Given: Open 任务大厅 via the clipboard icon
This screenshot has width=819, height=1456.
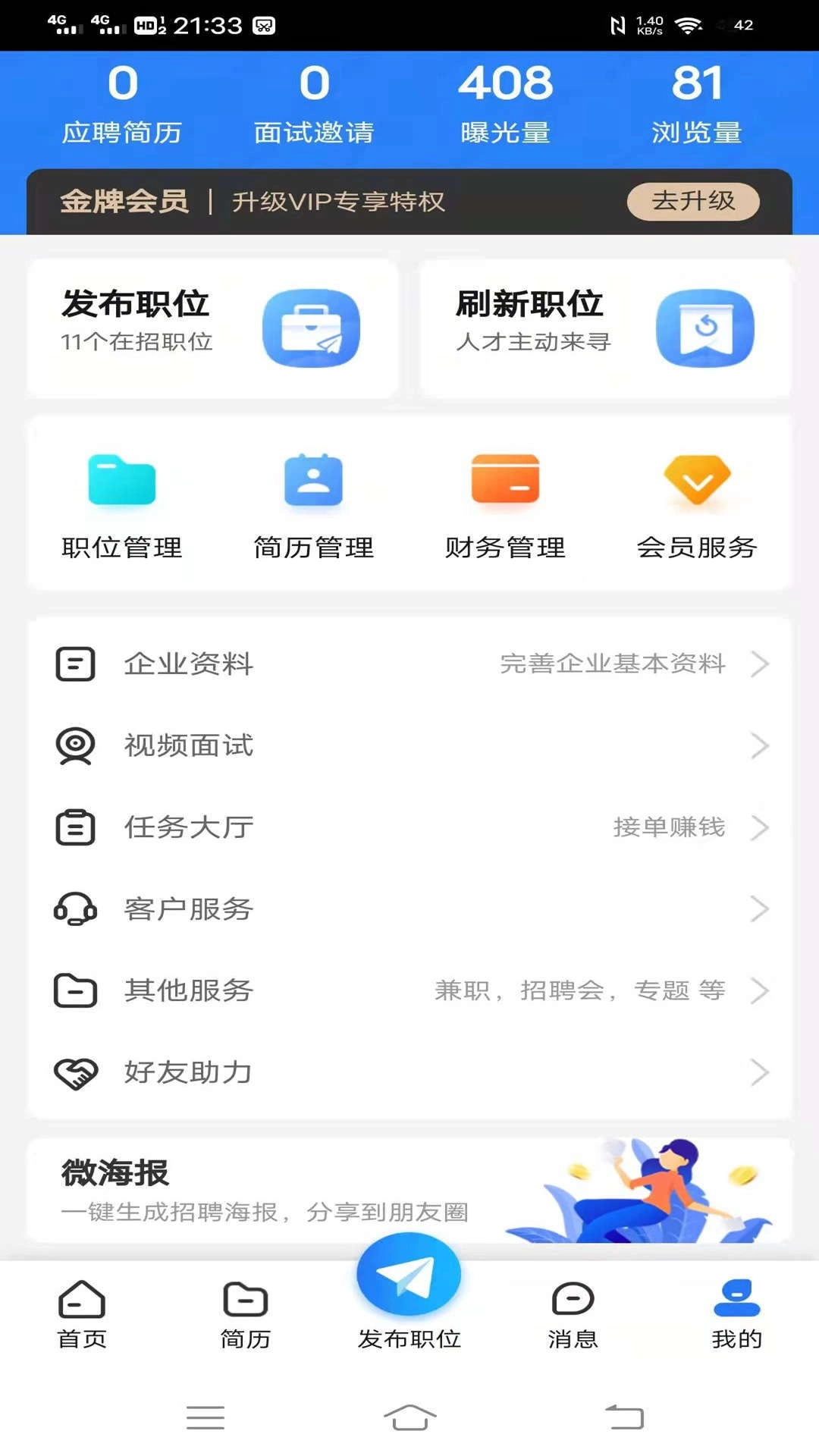Looking at the screenshot, I should click(75, 827).
